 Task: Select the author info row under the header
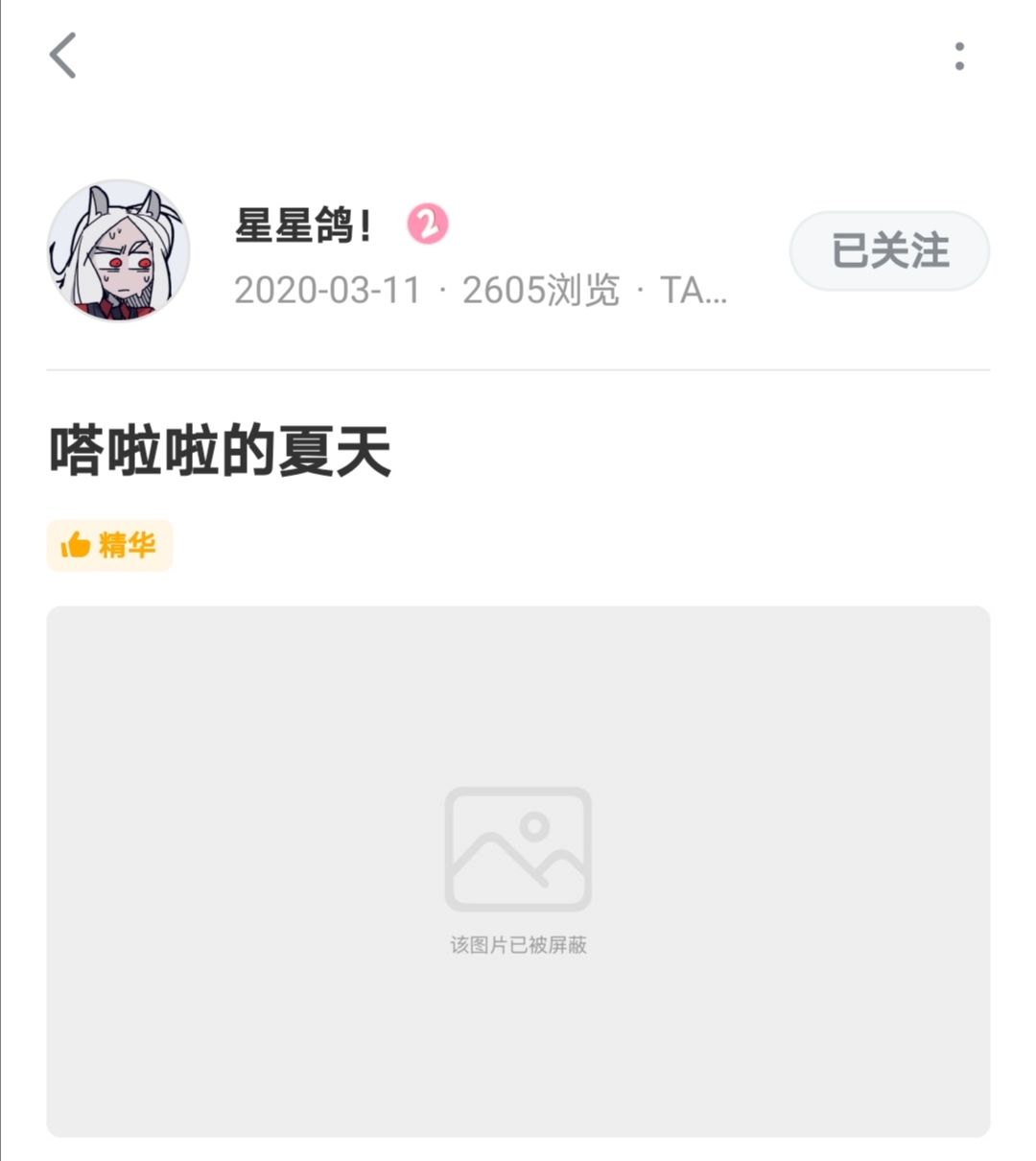tap(432, 257)
